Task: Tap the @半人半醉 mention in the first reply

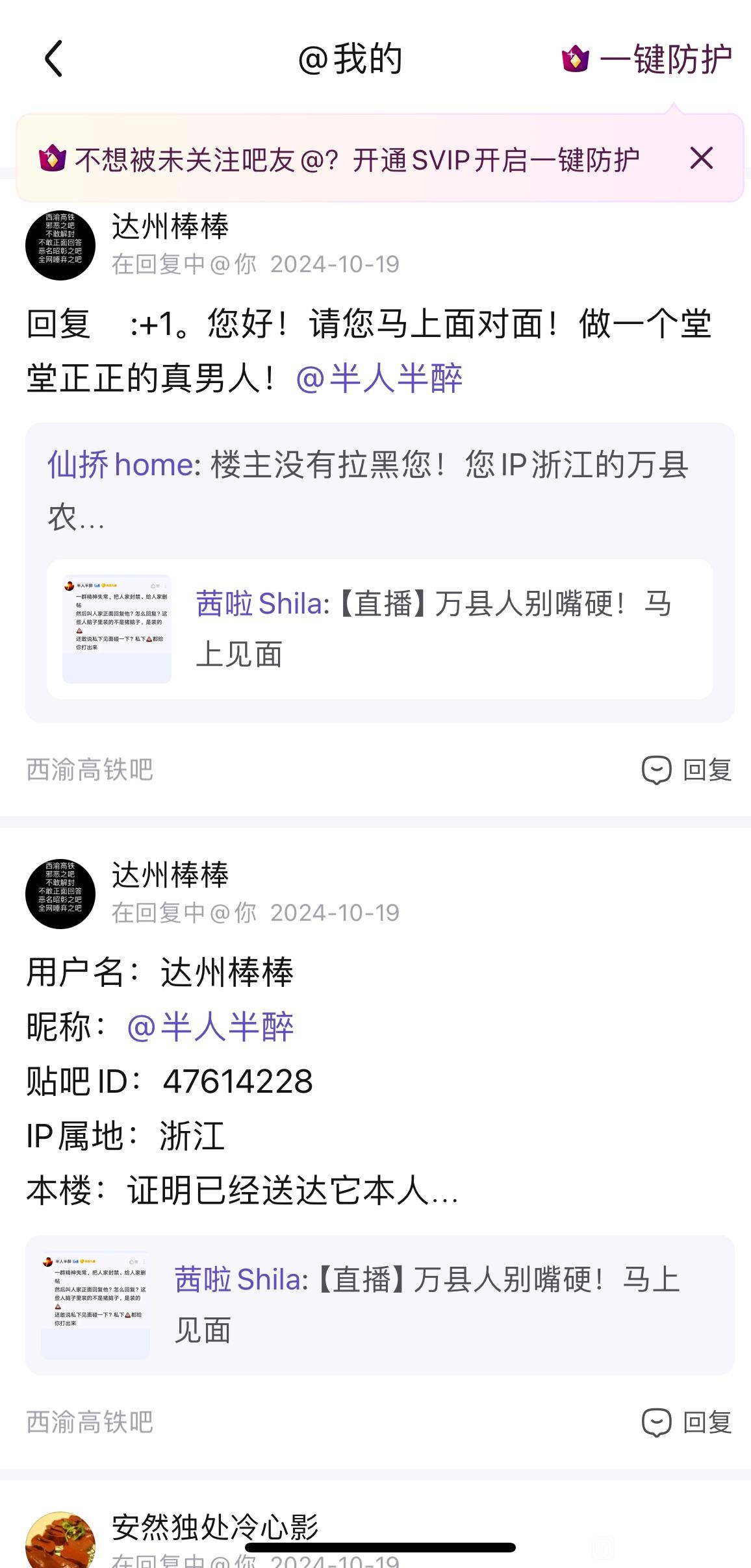Action: pyautogui.click(x=379, y=379)
